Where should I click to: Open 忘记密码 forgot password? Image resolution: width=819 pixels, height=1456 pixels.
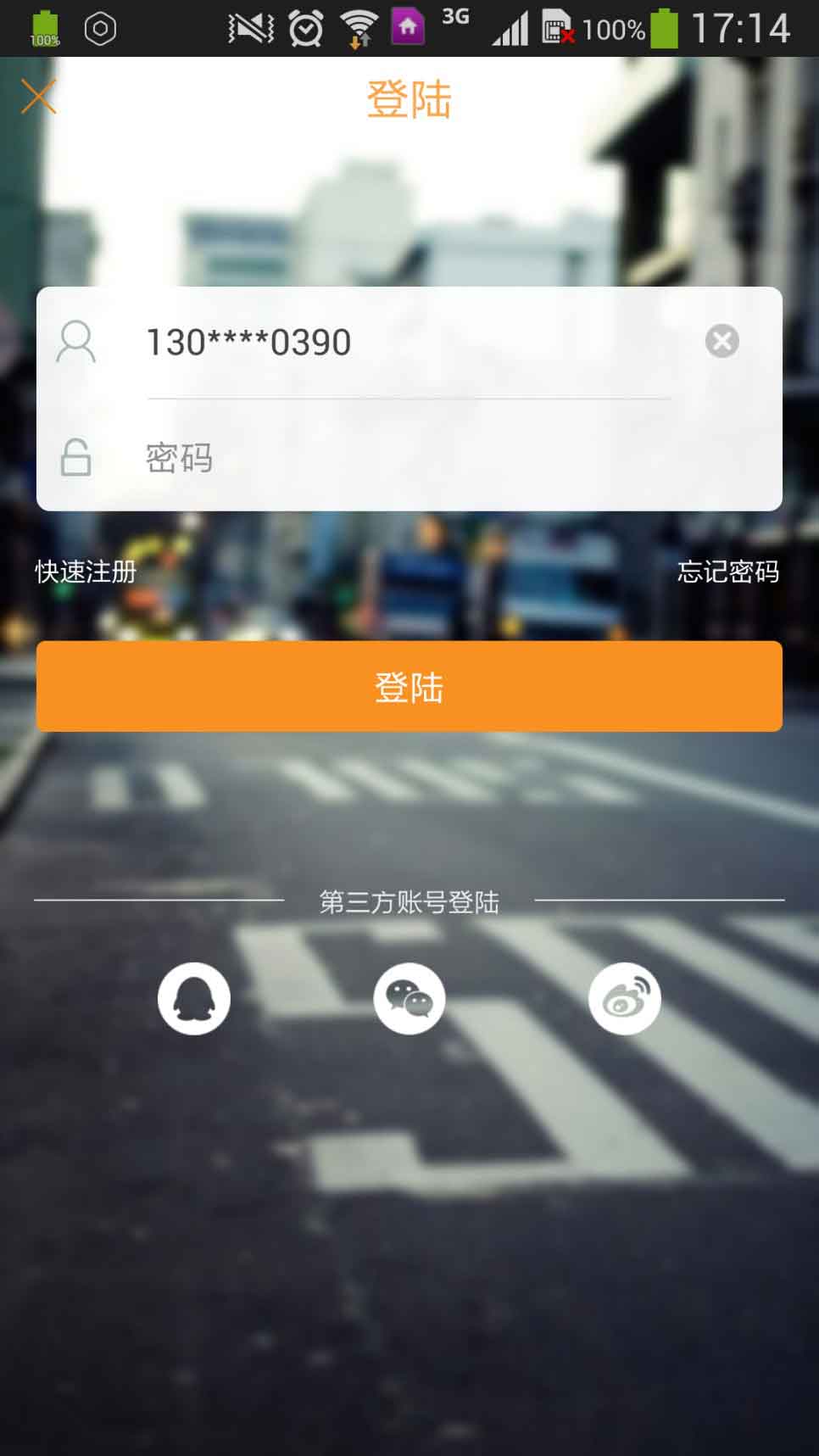click(x=727, y=572)
